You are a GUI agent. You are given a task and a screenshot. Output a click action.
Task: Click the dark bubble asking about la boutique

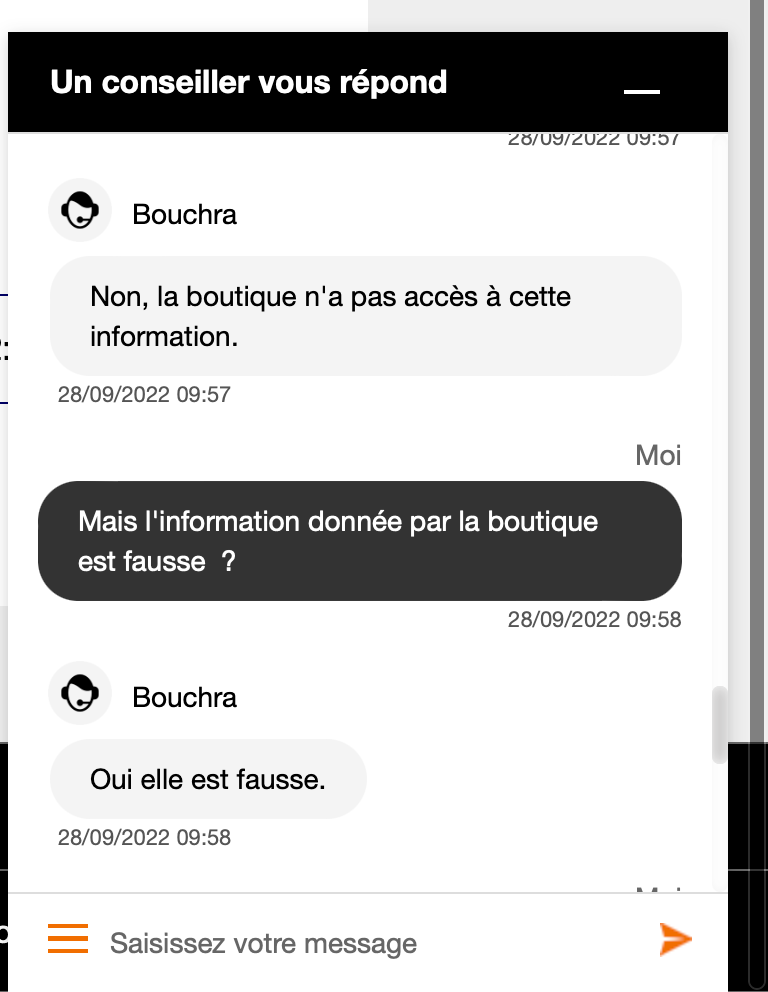point(359,540)
